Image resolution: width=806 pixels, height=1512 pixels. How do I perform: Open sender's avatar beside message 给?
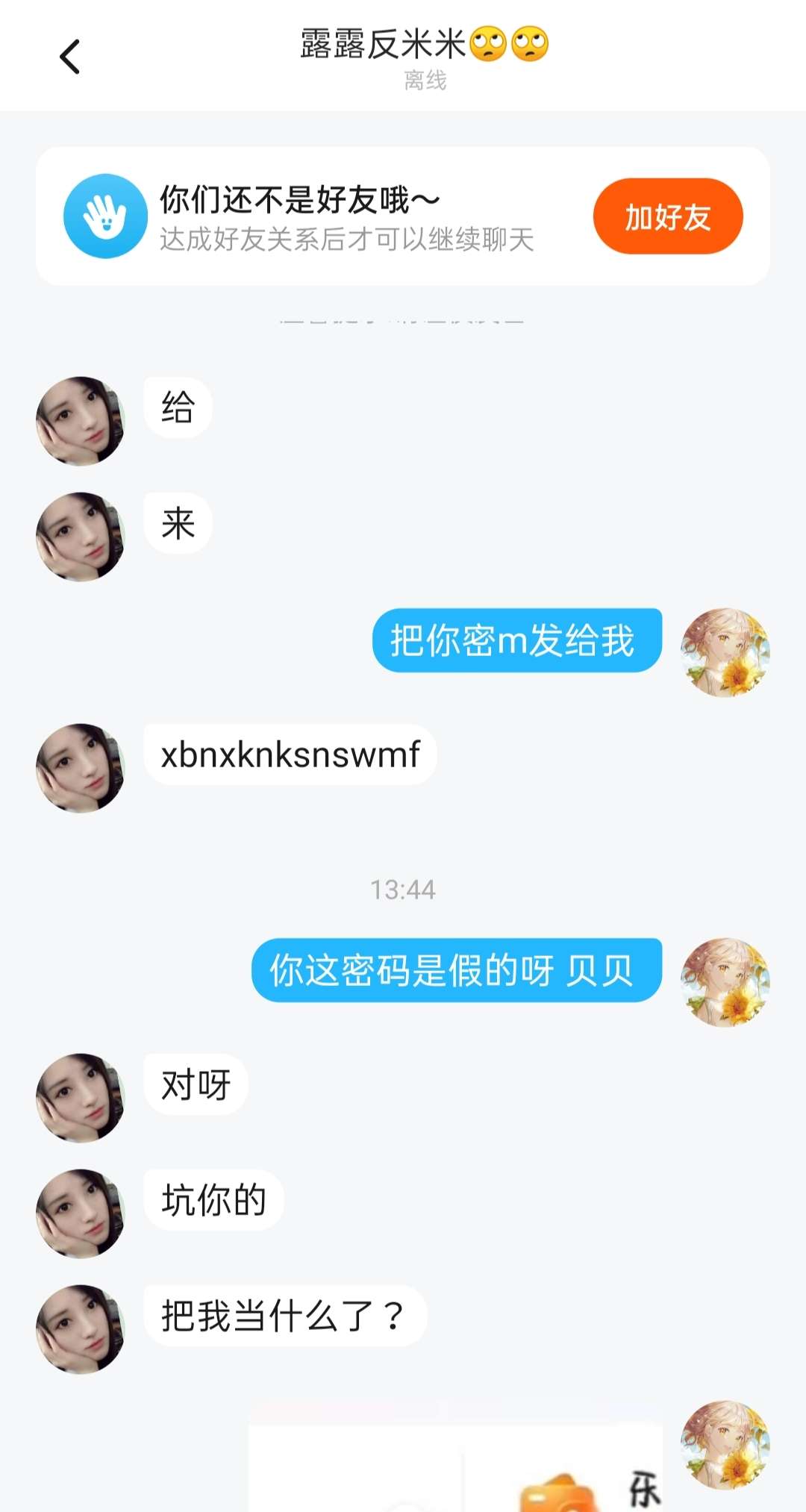pos(80,421)
